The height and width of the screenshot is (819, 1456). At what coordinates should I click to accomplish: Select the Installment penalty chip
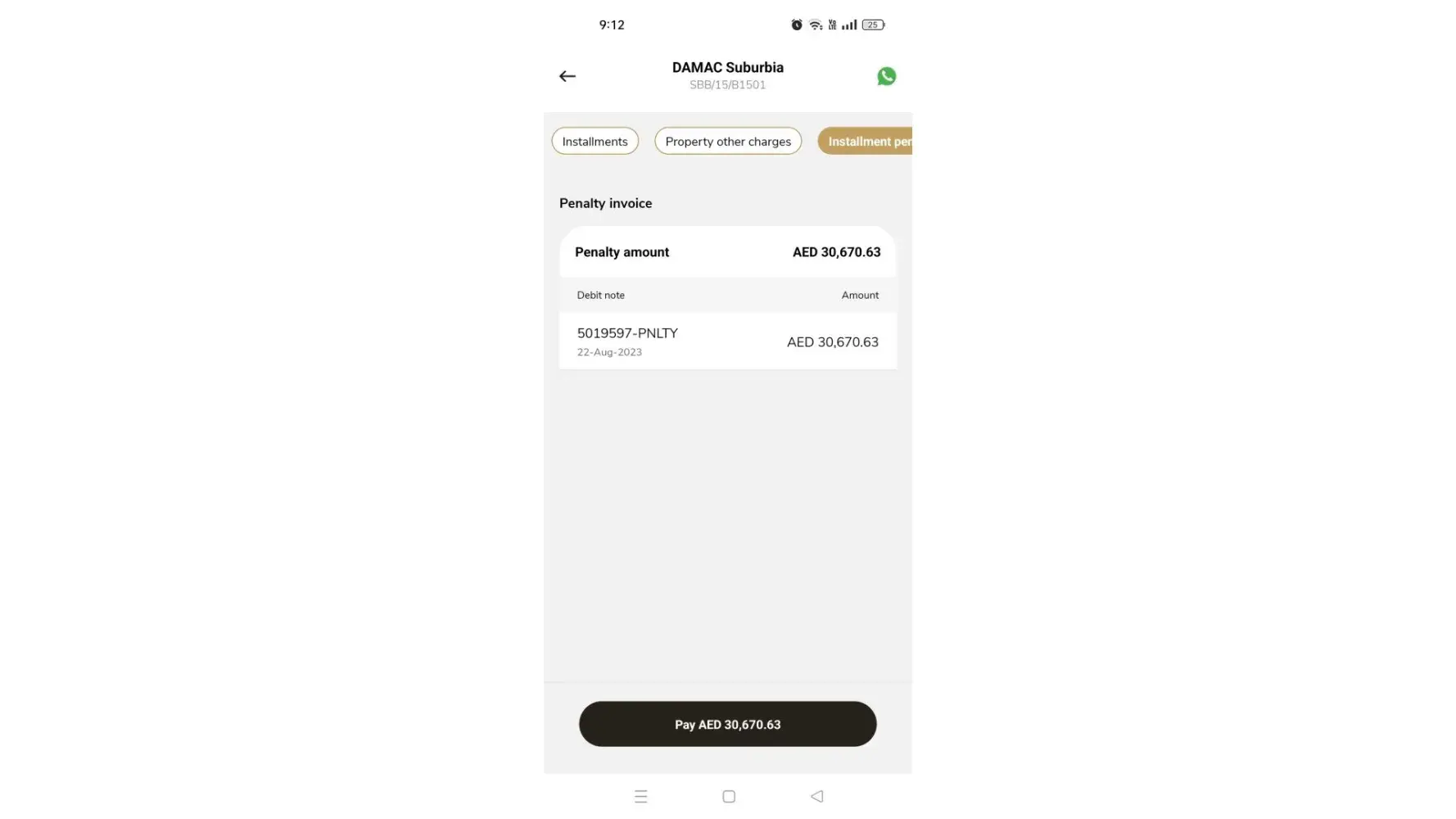[866, 141]
